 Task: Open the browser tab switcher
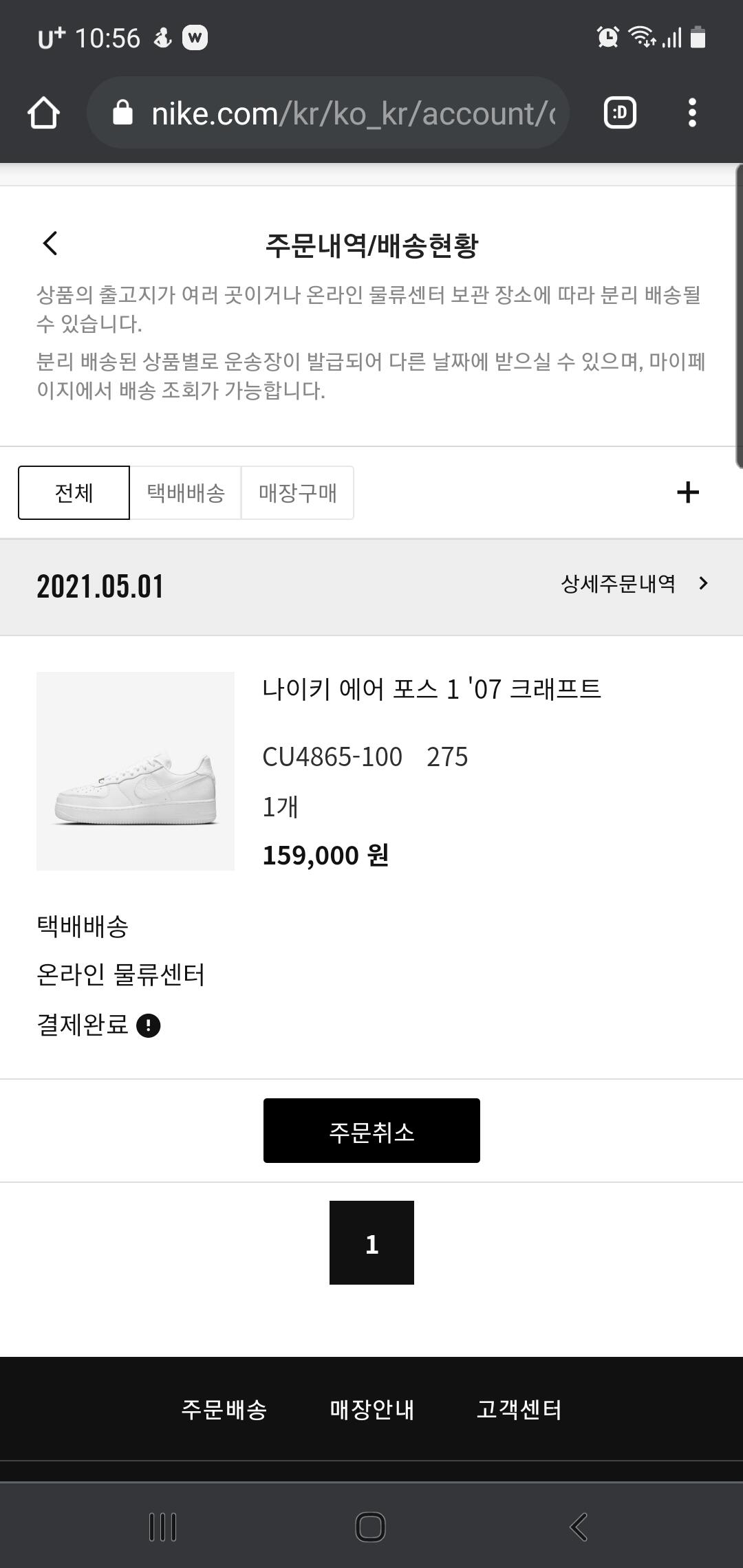[x=620, y=113]
